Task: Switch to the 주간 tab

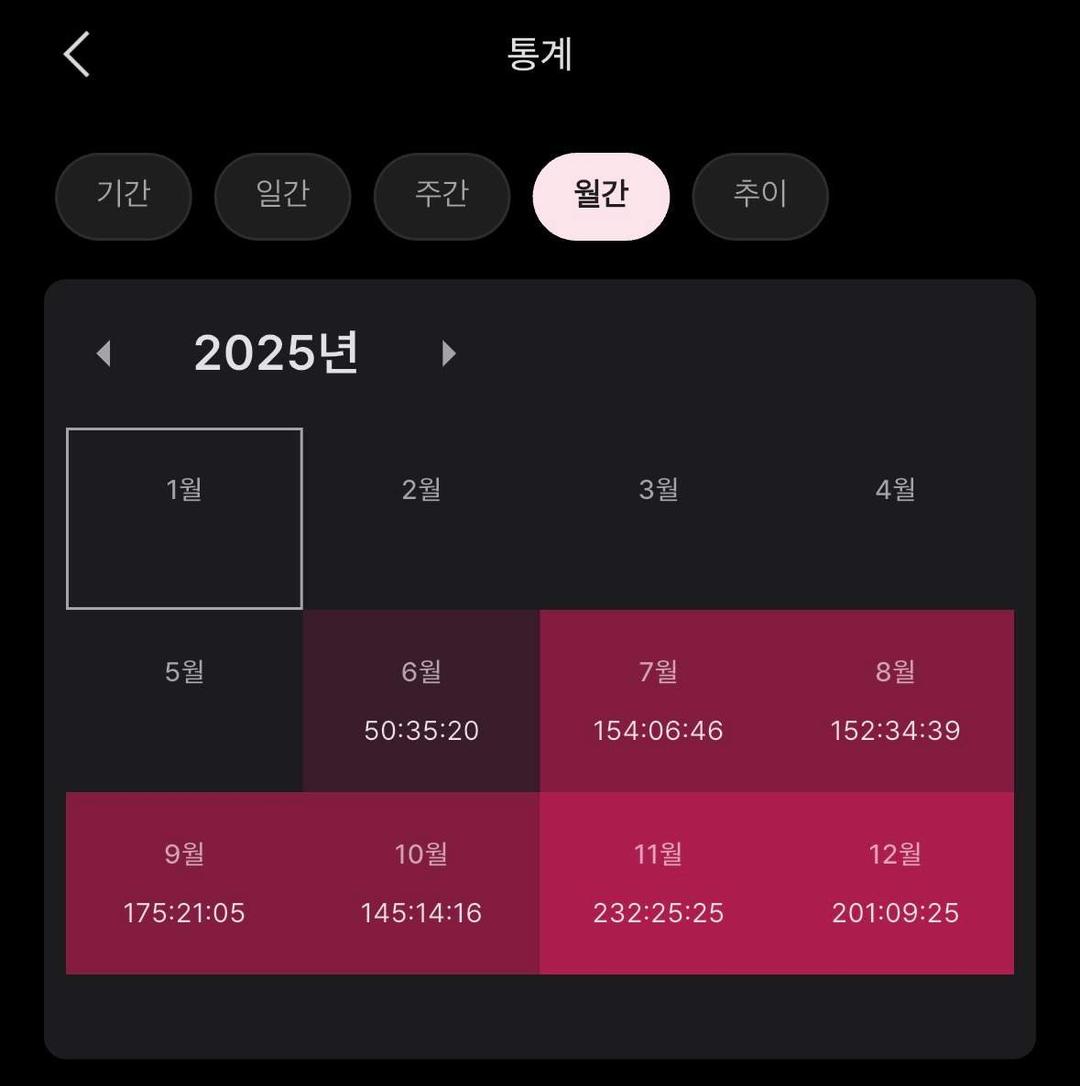Action: (x=441, y=196)
